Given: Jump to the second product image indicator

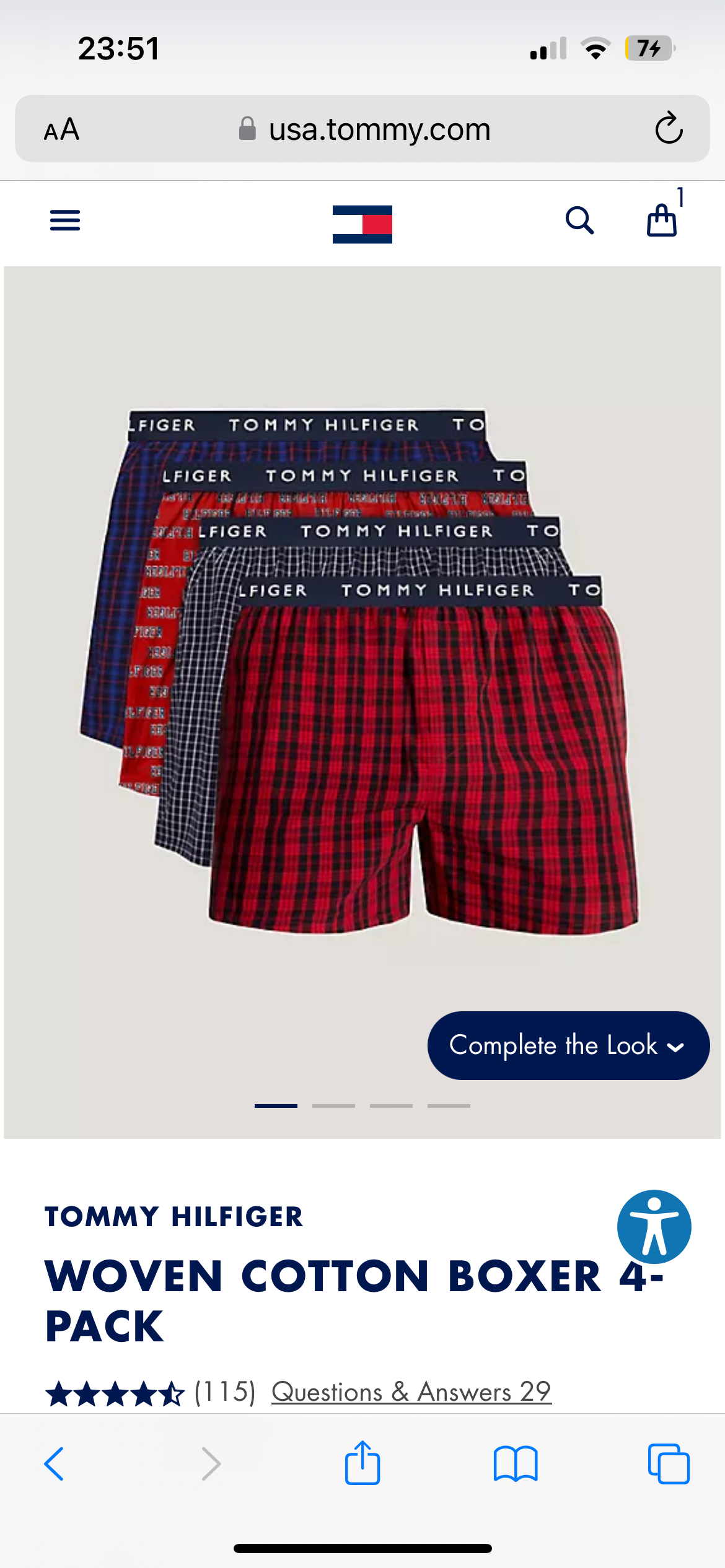Looking at the screenshot, I should click(x=333, y=1105).
